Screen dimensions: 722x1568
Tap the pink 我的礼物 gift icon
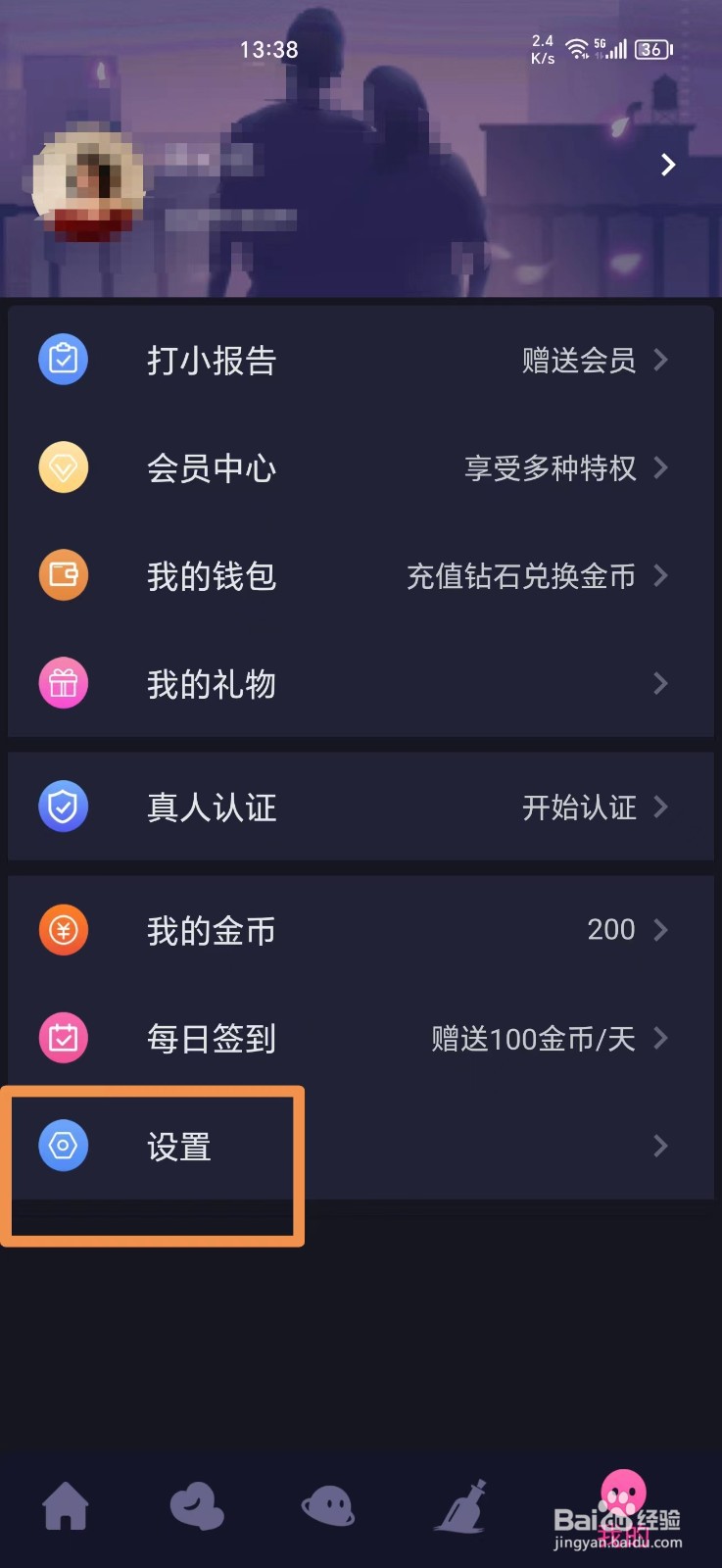click(63, 683)
